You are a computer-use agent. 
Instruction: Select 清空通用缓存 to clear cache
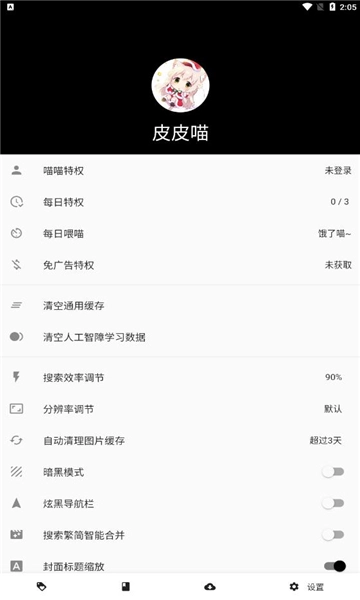[180, 305]
